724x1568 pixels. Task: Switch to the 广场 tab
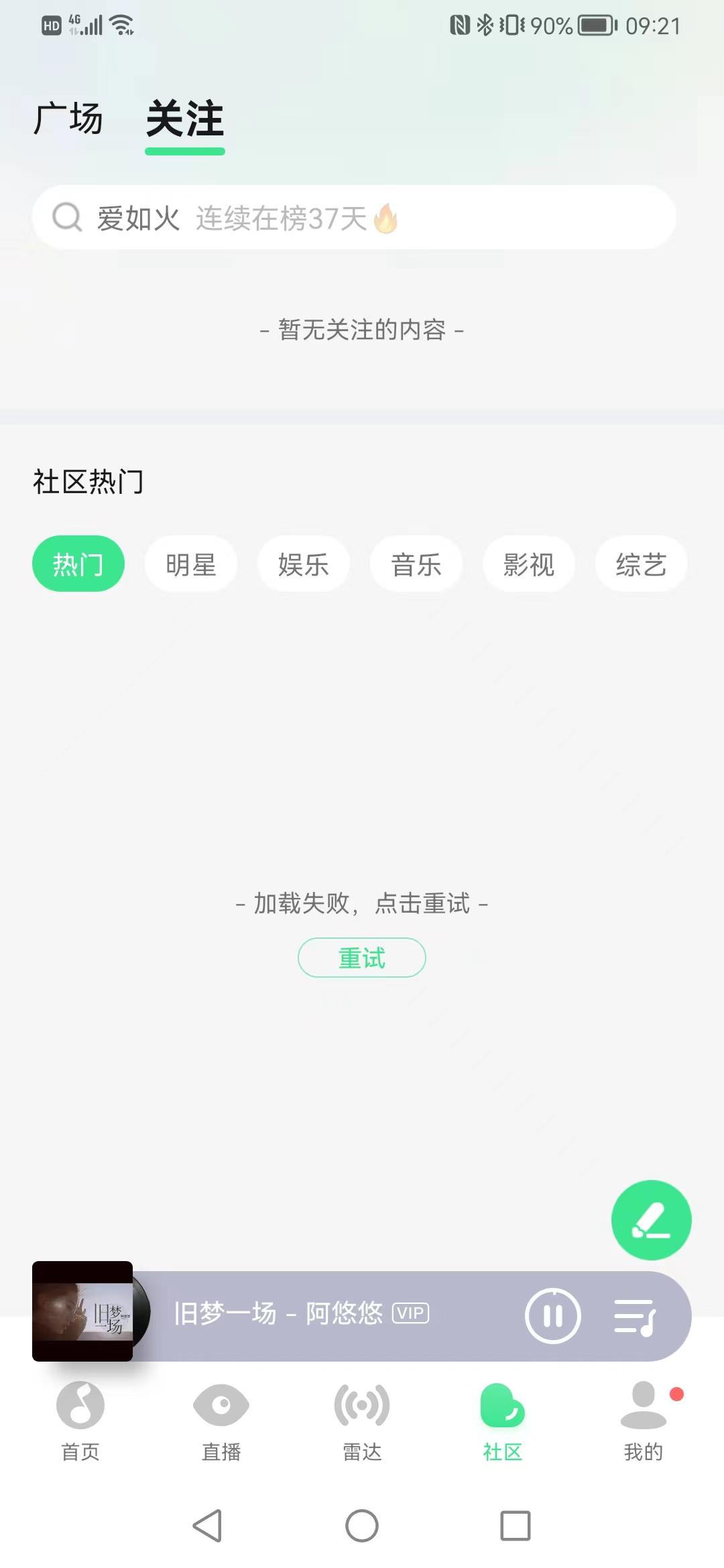tap(68, 119)
